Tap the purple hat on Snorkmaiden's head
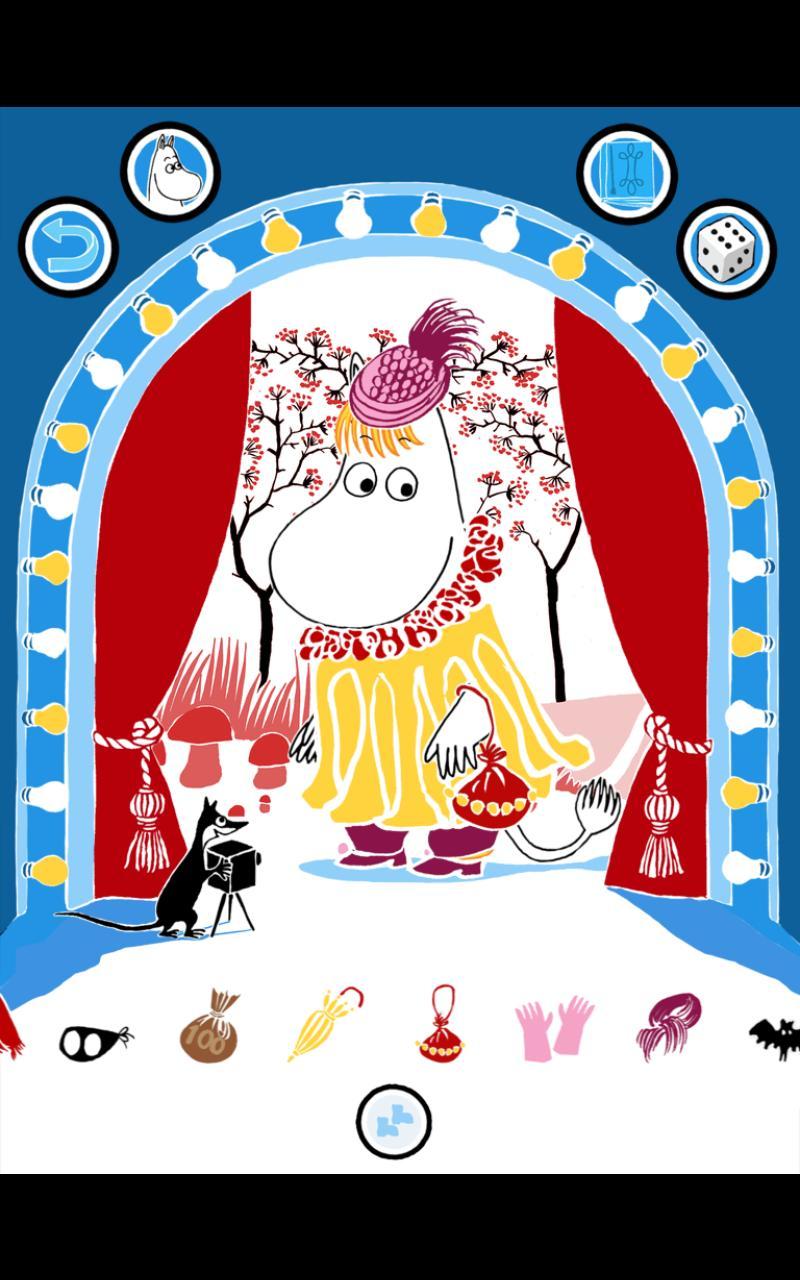 pos(400,385)
